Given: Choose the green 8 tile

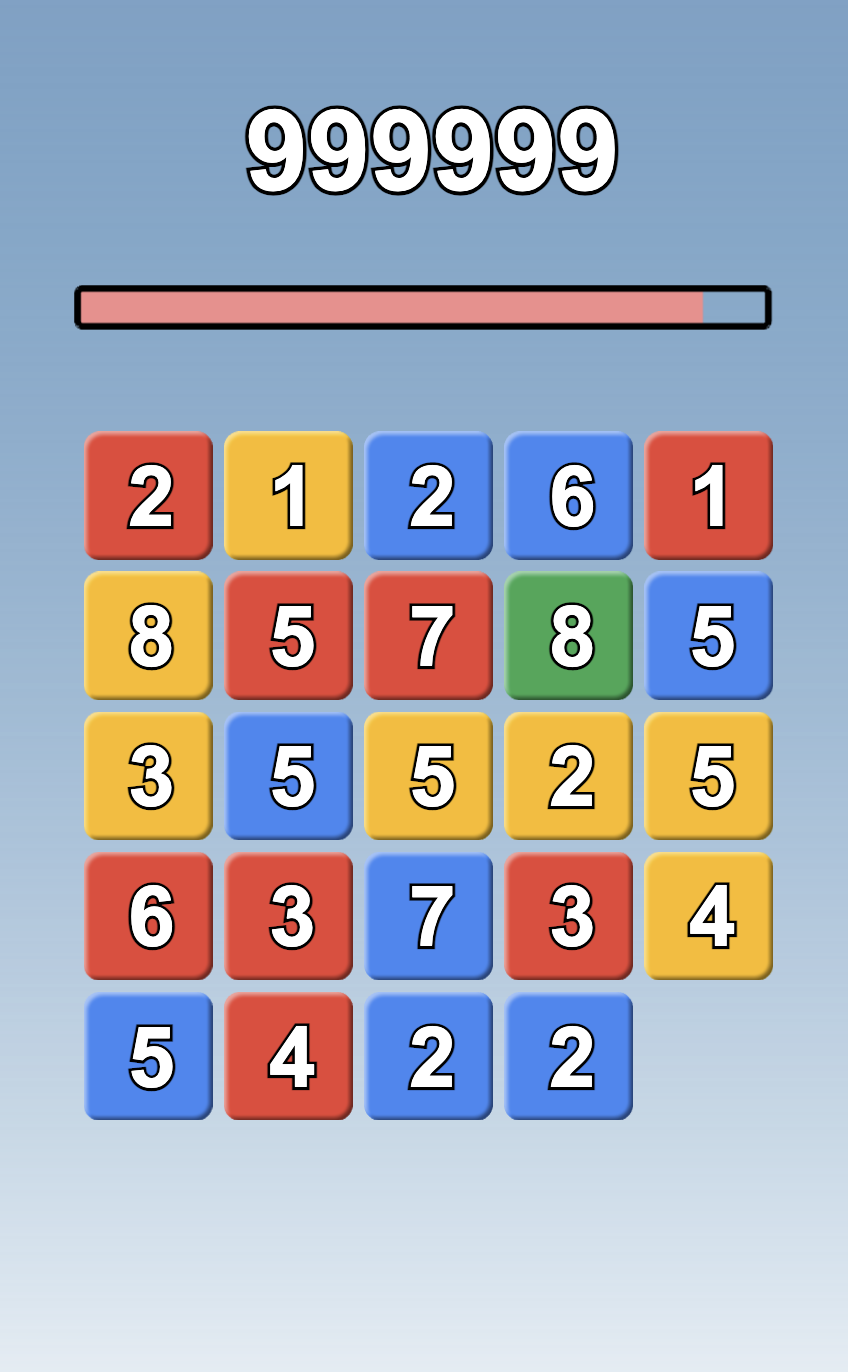Looking at the screenshot, I should tap(568, 635).
